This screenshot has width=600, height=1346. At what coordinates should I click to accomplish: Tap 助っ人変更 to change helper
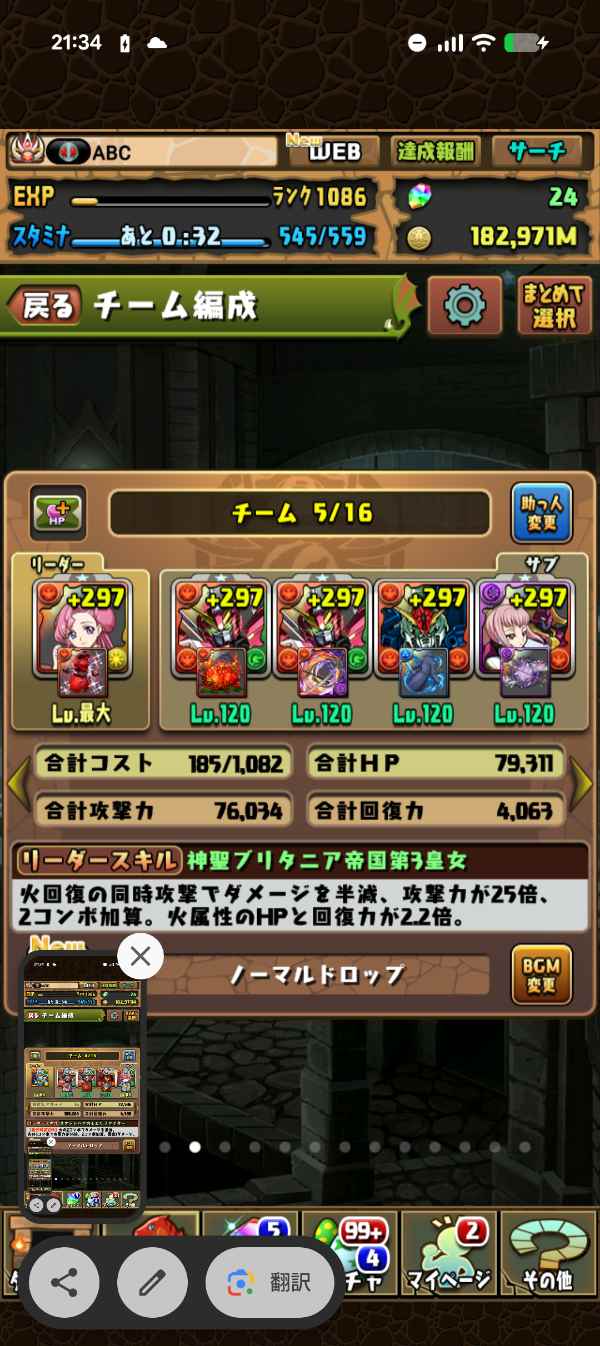(x=541, y=513)
